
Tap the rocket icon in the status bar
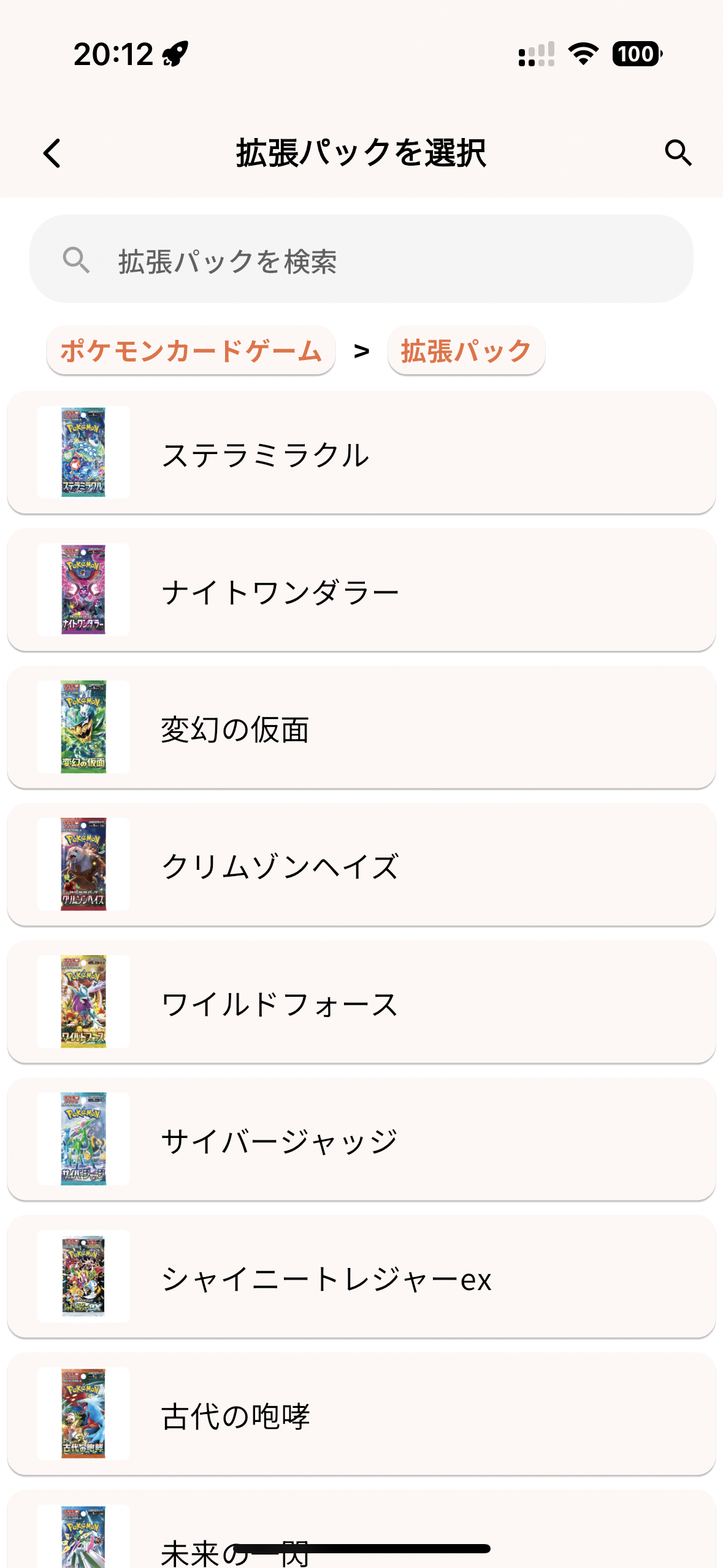tap(174, 54)
